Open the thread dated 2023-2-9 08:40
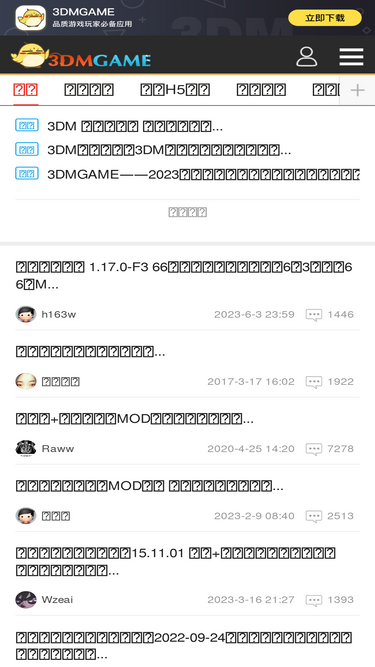Viewport: 375px width, 667px height. click(149, 486)
